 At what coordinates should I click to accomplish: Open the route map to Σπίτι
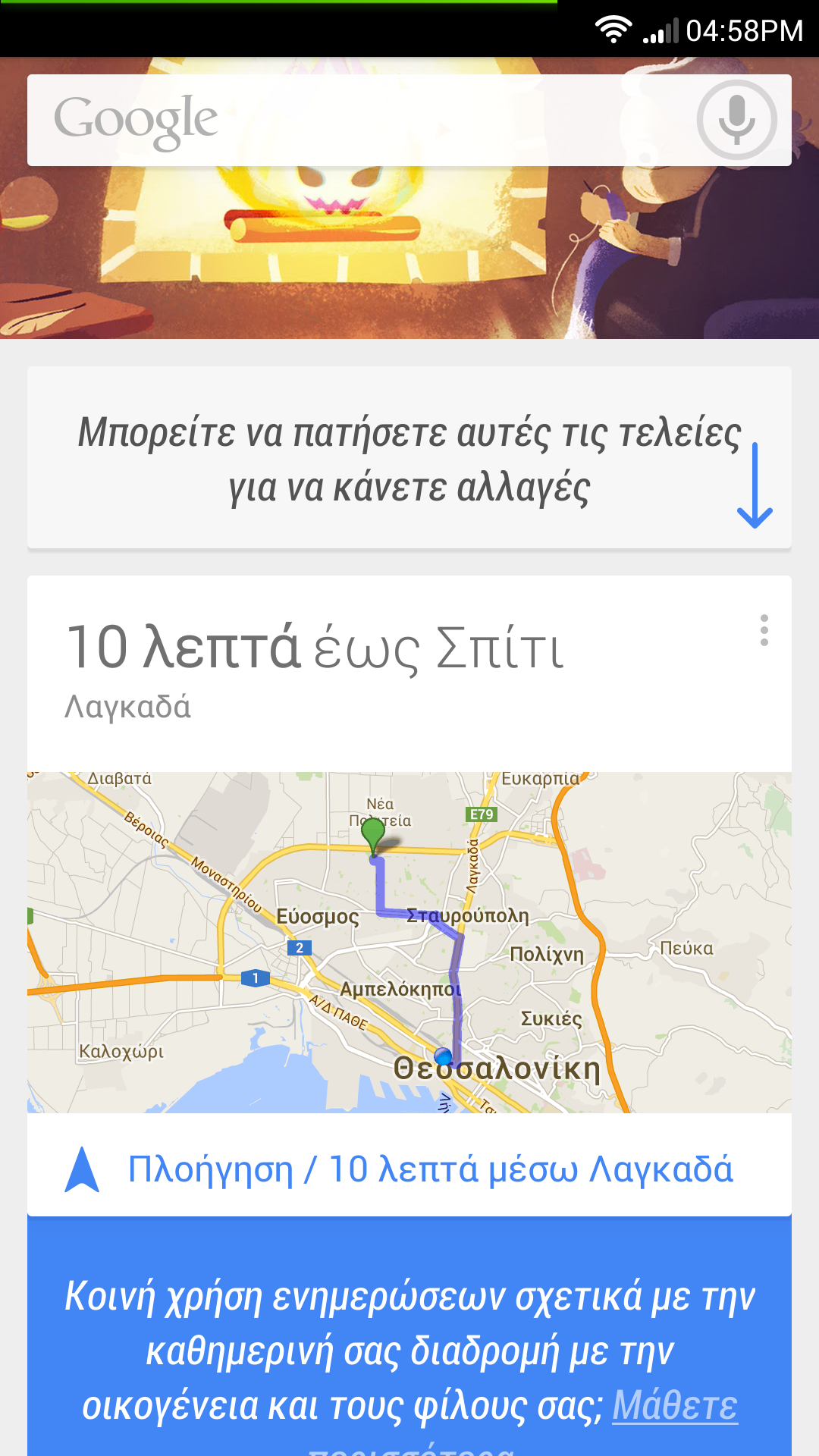409,942
